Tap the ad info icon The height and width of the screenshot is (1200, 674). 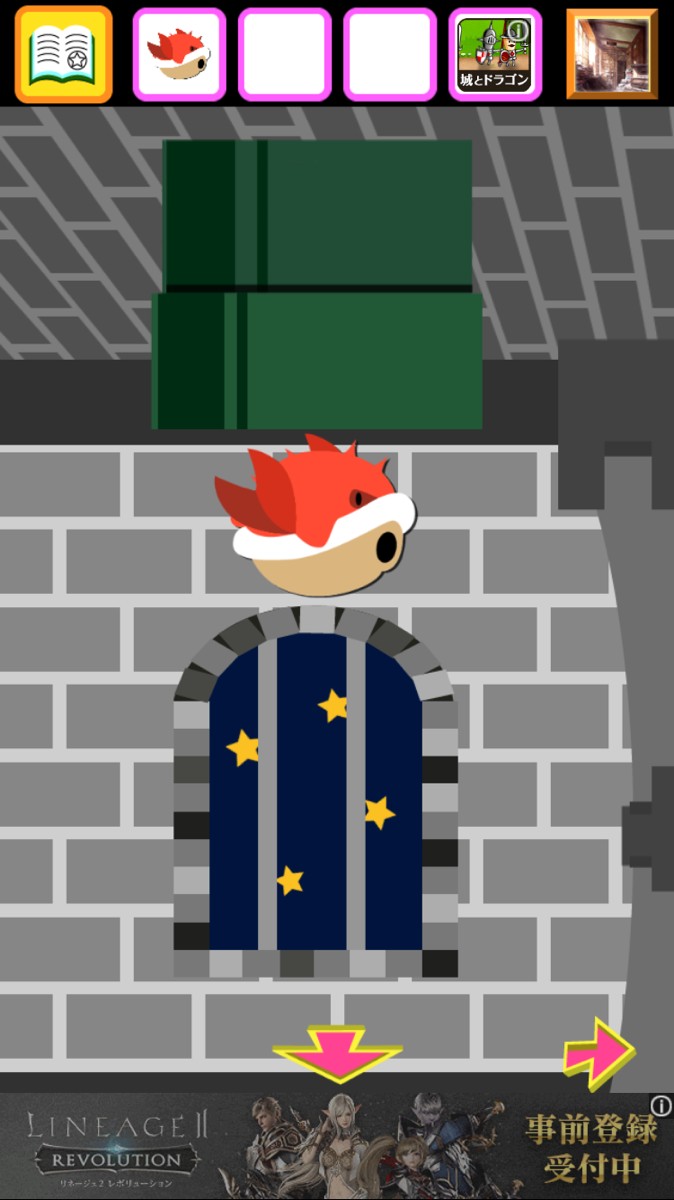[x=660, y=1105]
